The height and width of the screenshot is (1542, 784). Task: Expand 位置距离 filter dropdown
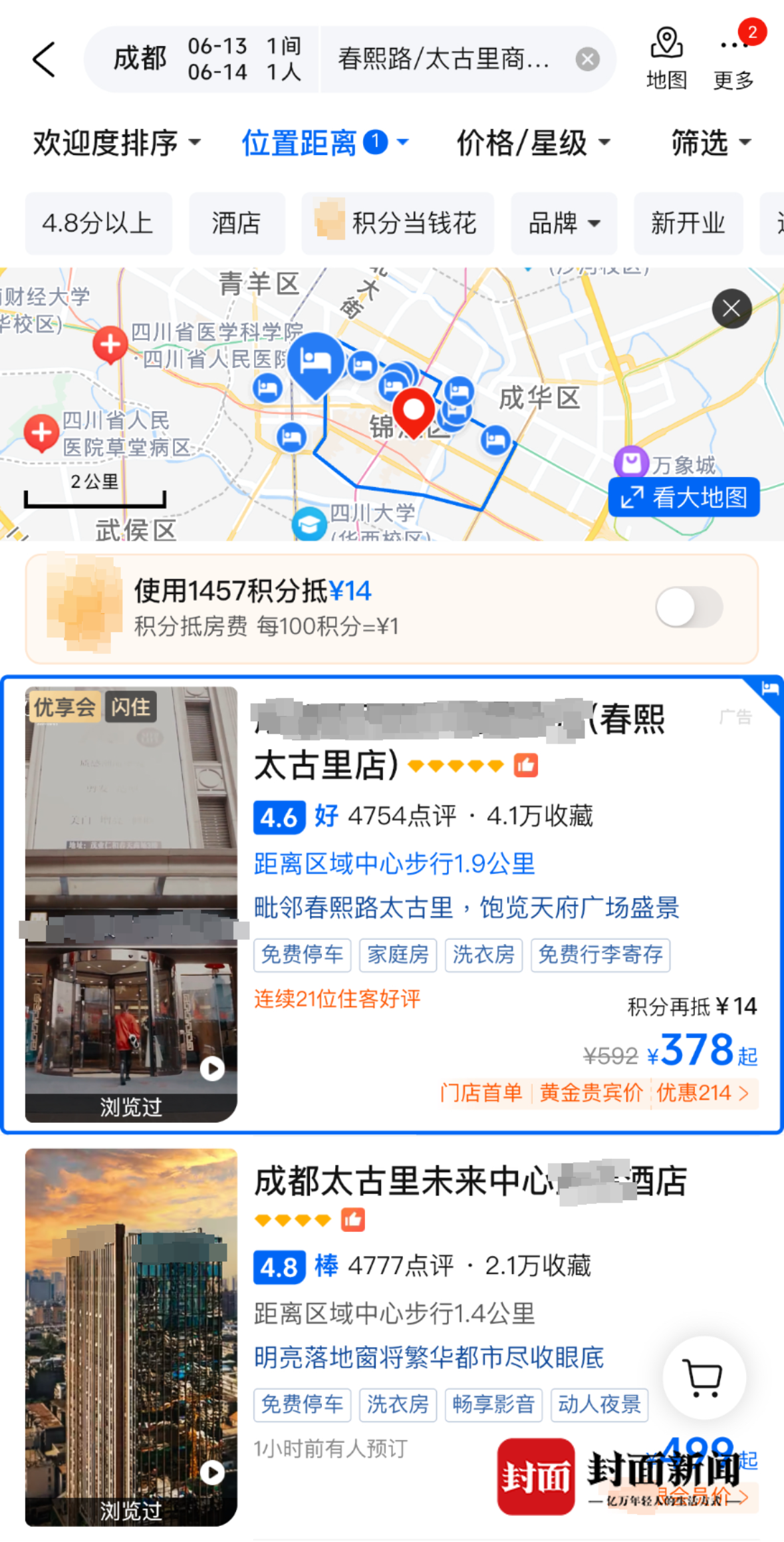click(325, 143)
